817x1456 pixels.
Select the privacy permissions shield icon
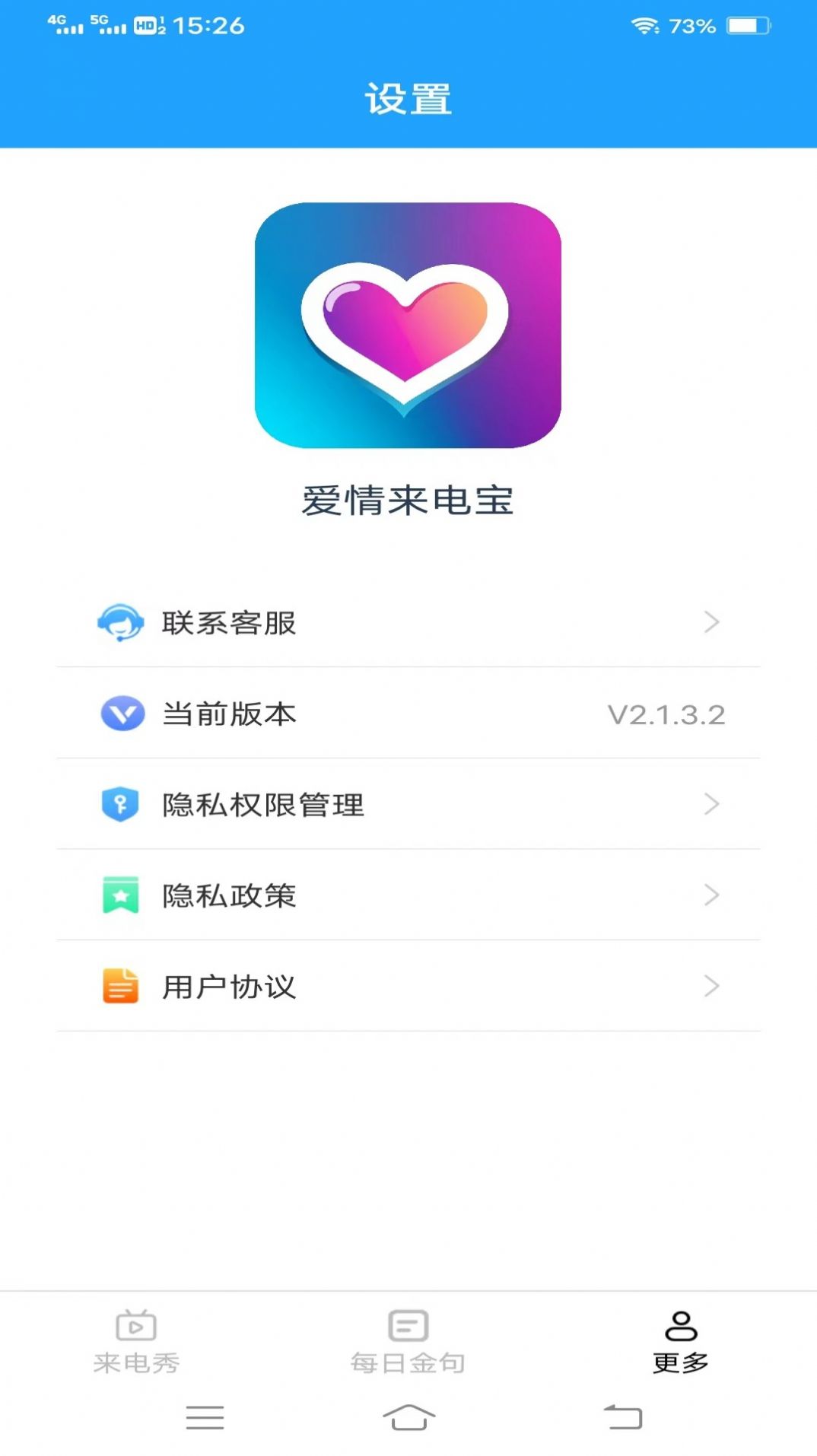[120, 805]
